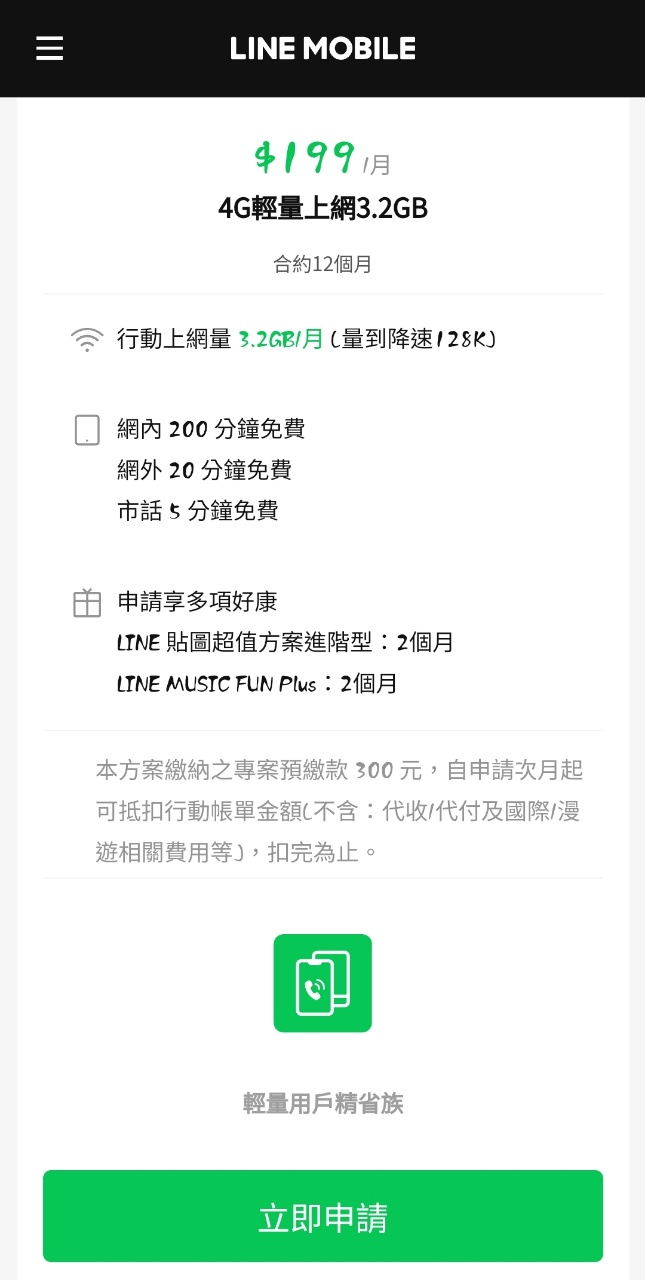Open the hamburger navigation menu
The height and width of the screenshot is (1280, 645).
pos(50,48)
